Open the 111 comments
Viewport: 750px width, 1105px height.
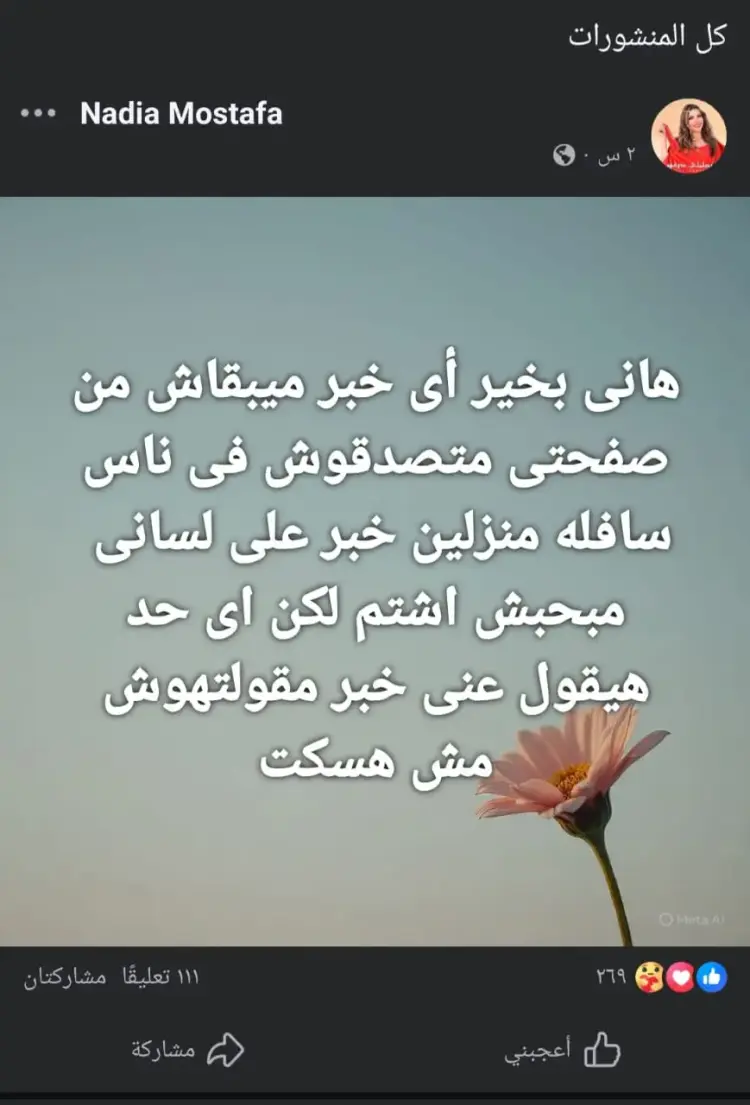click(x=160, y=977)
